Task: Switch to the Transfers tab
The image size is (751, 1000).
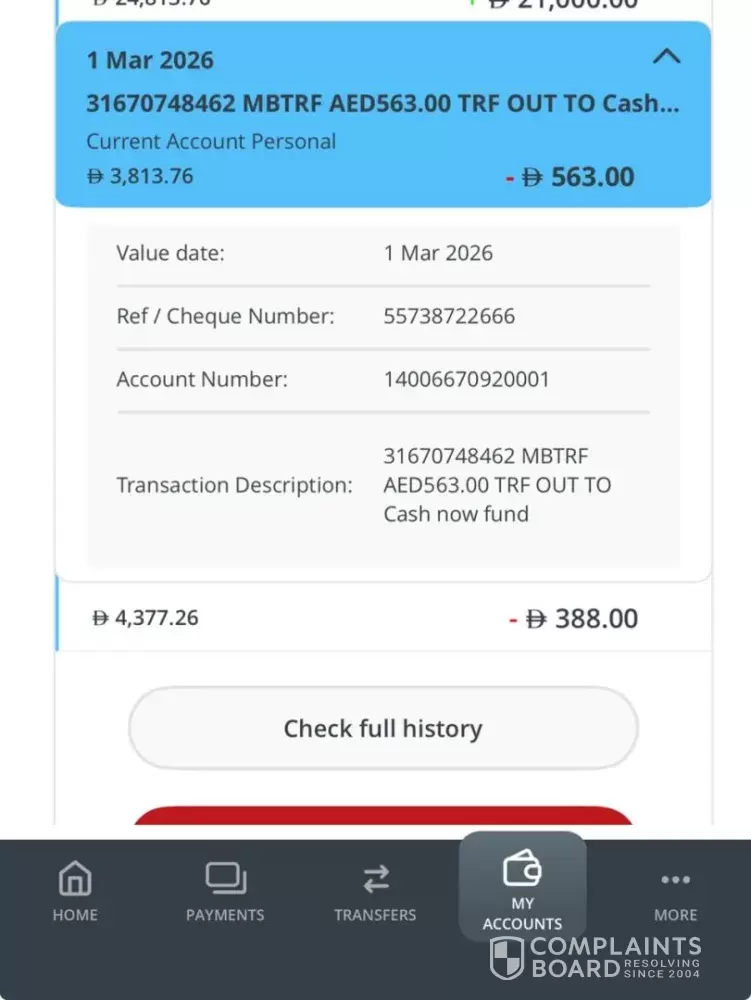Action: (375, 892)
